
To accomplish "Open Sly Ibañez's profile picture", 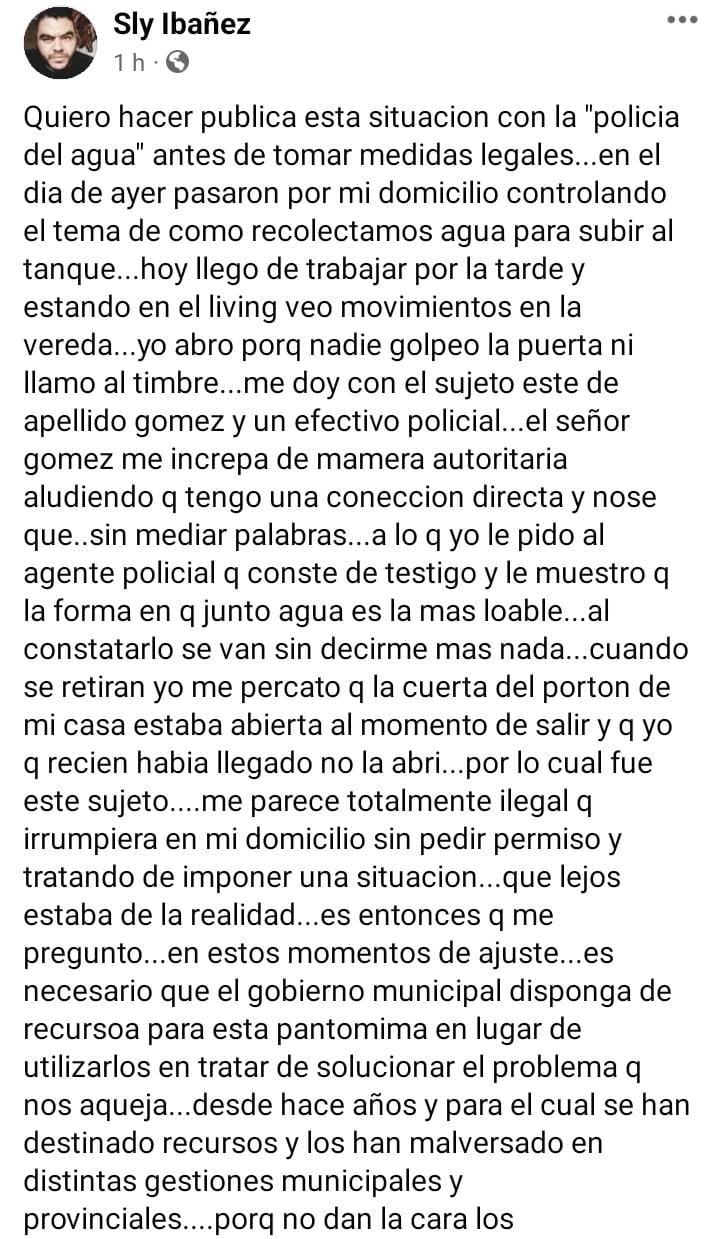I will 60,42.
